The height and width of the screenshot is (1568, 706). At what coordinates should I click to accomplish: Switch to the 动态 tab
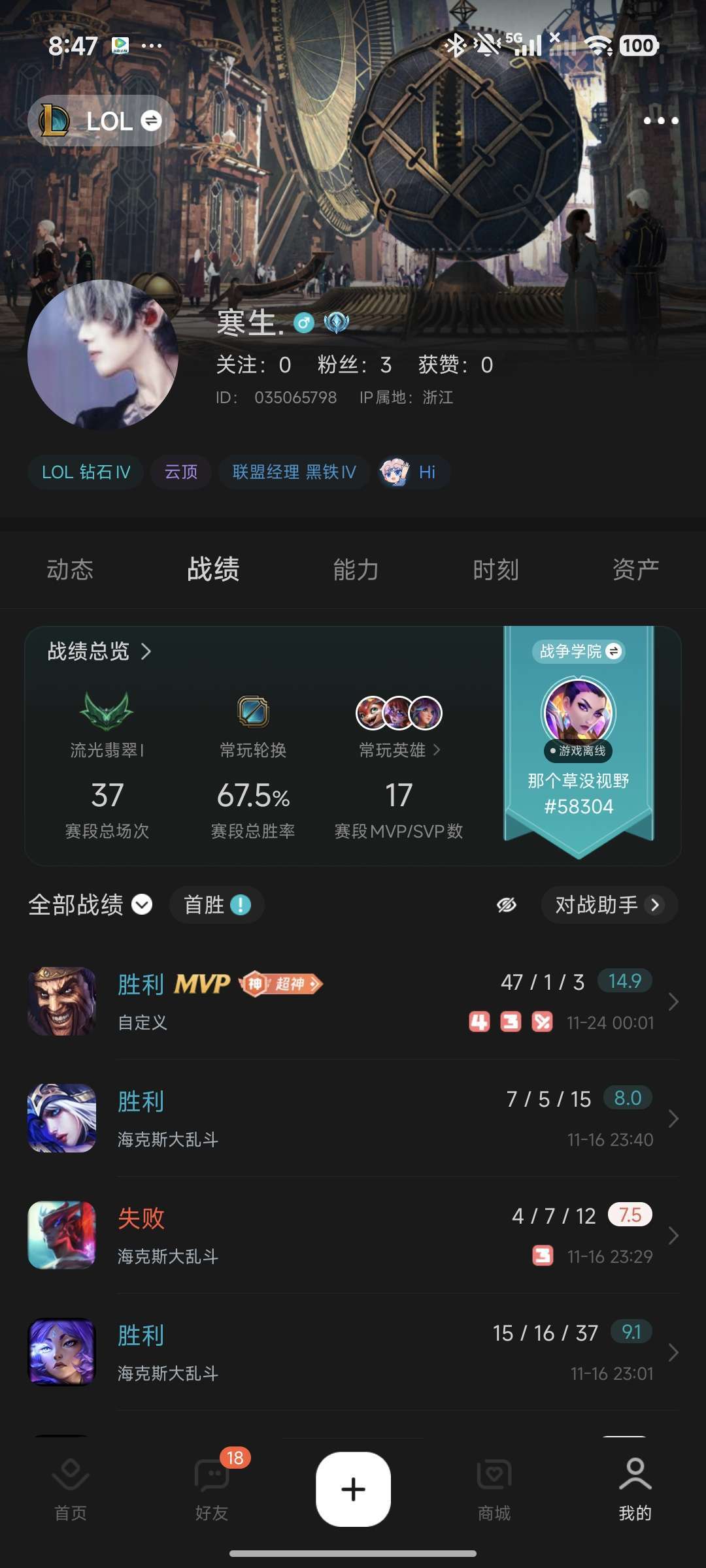click(71, 568)
